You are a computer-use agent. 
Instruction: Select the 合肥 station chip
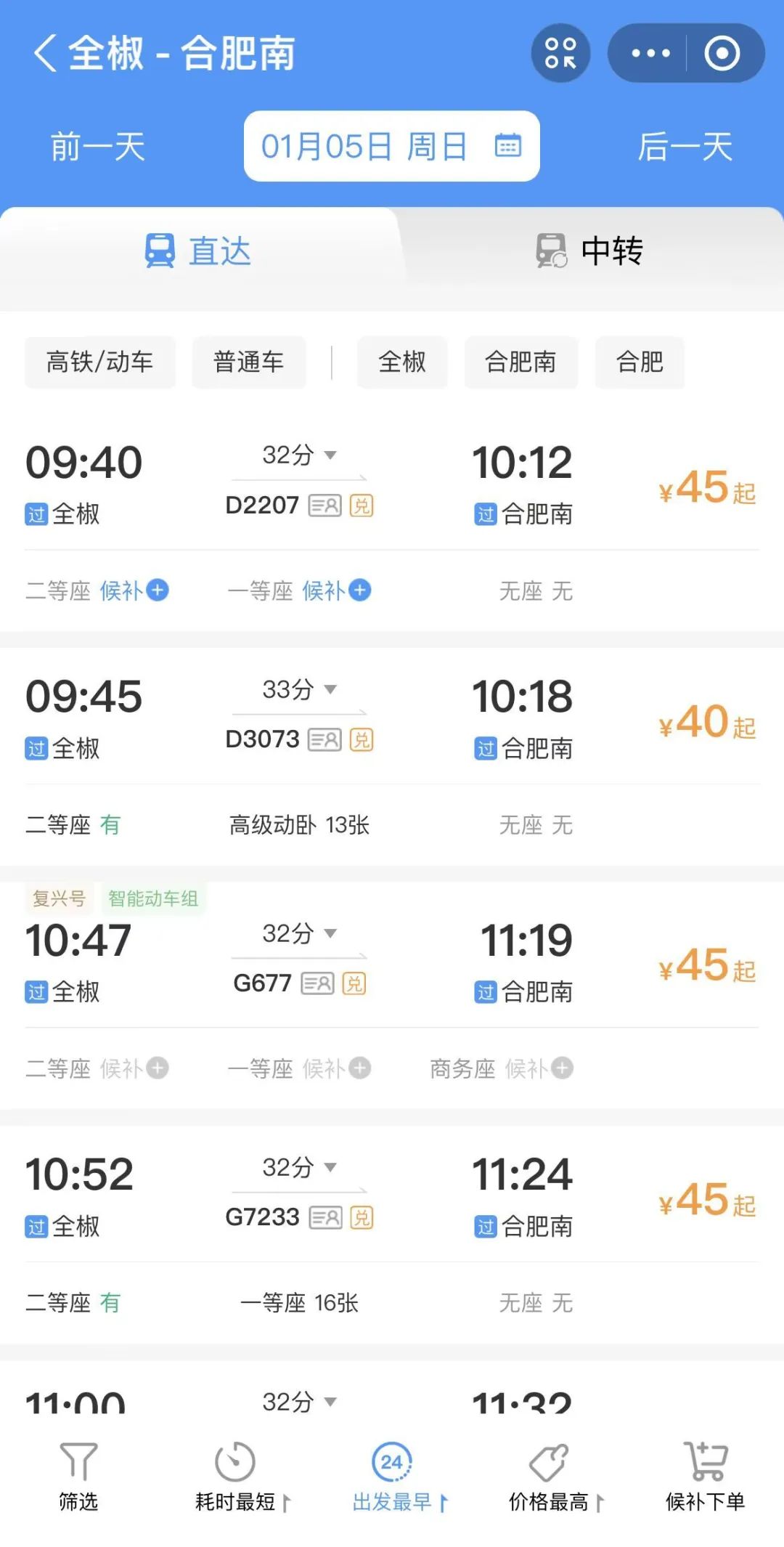[640, 362]
